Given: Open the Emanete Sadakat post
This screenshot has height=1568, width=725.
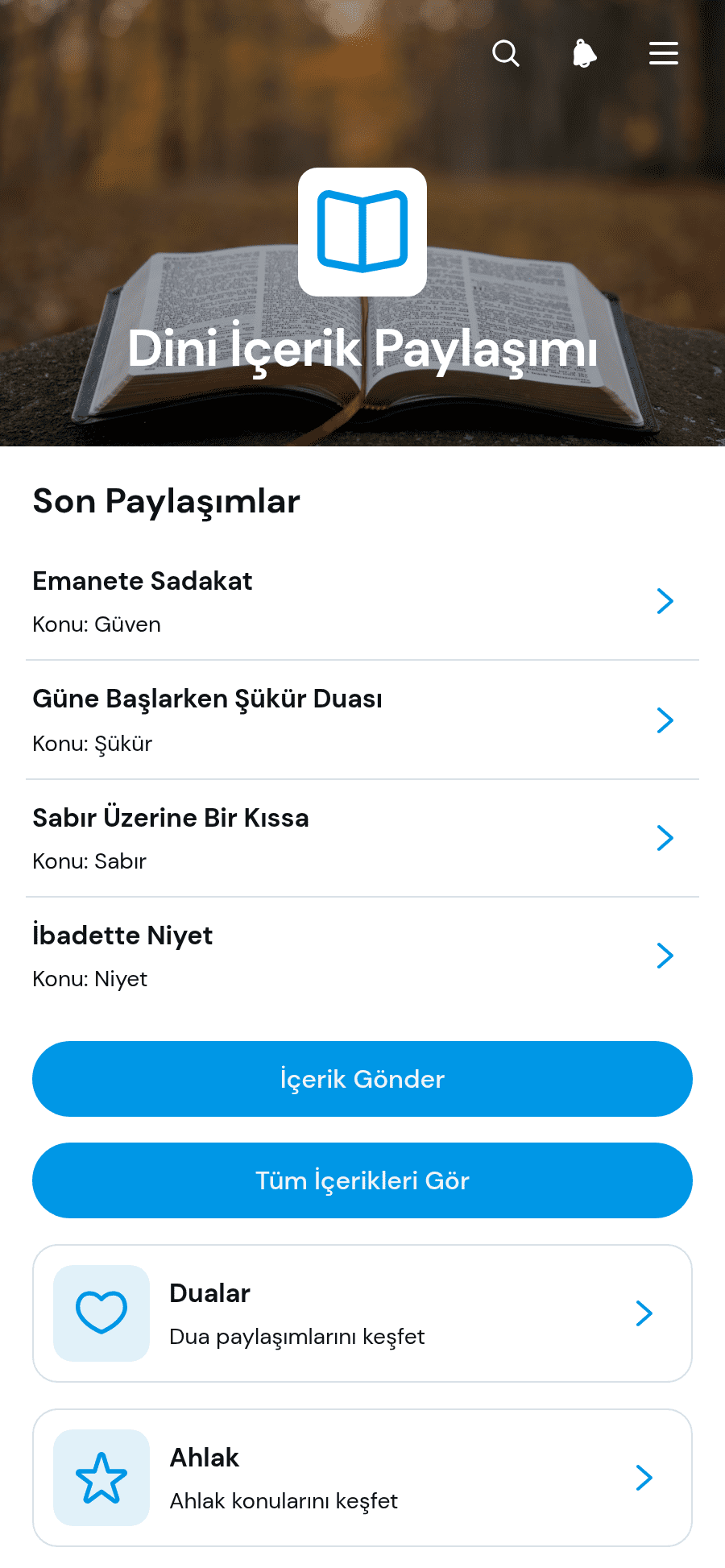Looking at the screenshot, I should (x=362, y=602).
